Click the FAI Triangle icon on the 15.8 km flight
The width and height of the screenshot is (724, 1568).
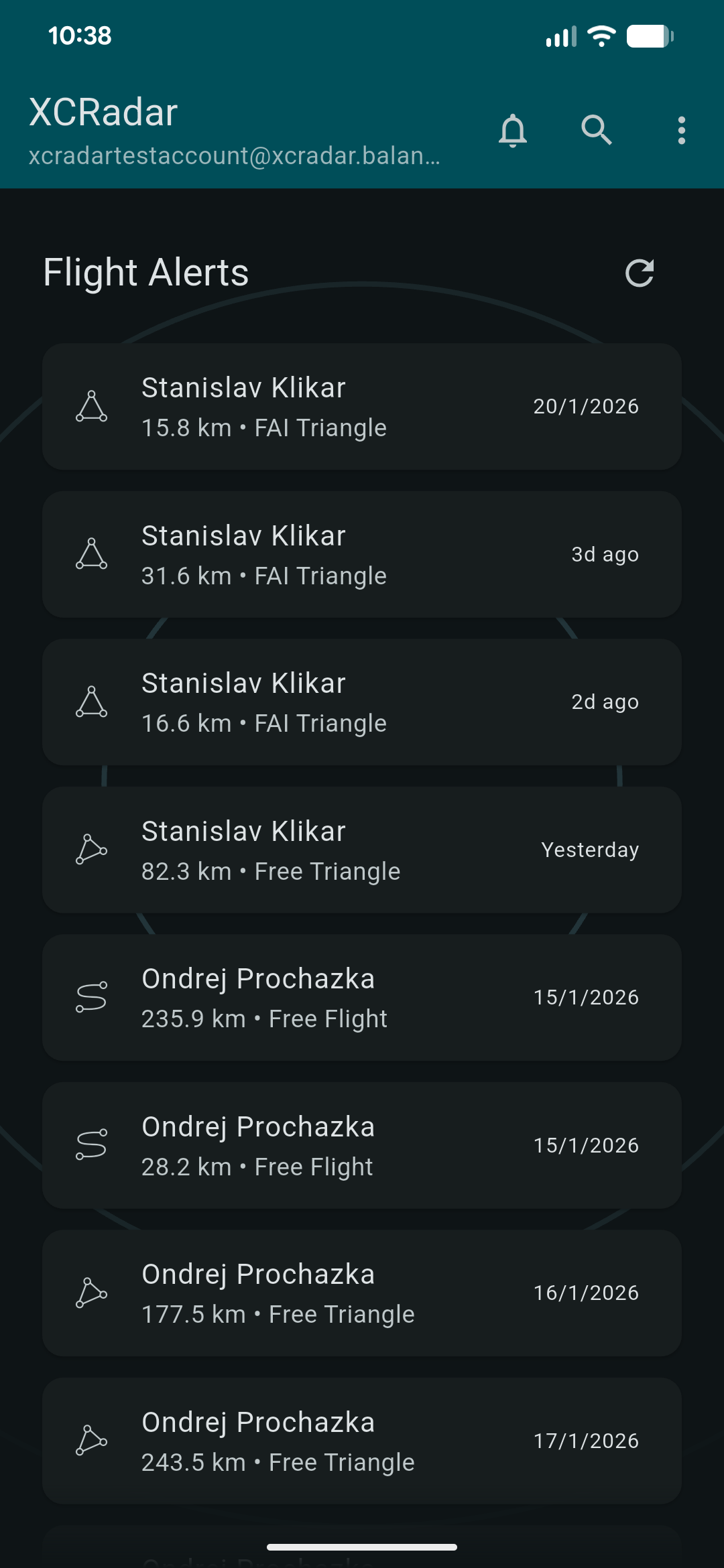tap(91, 405)
